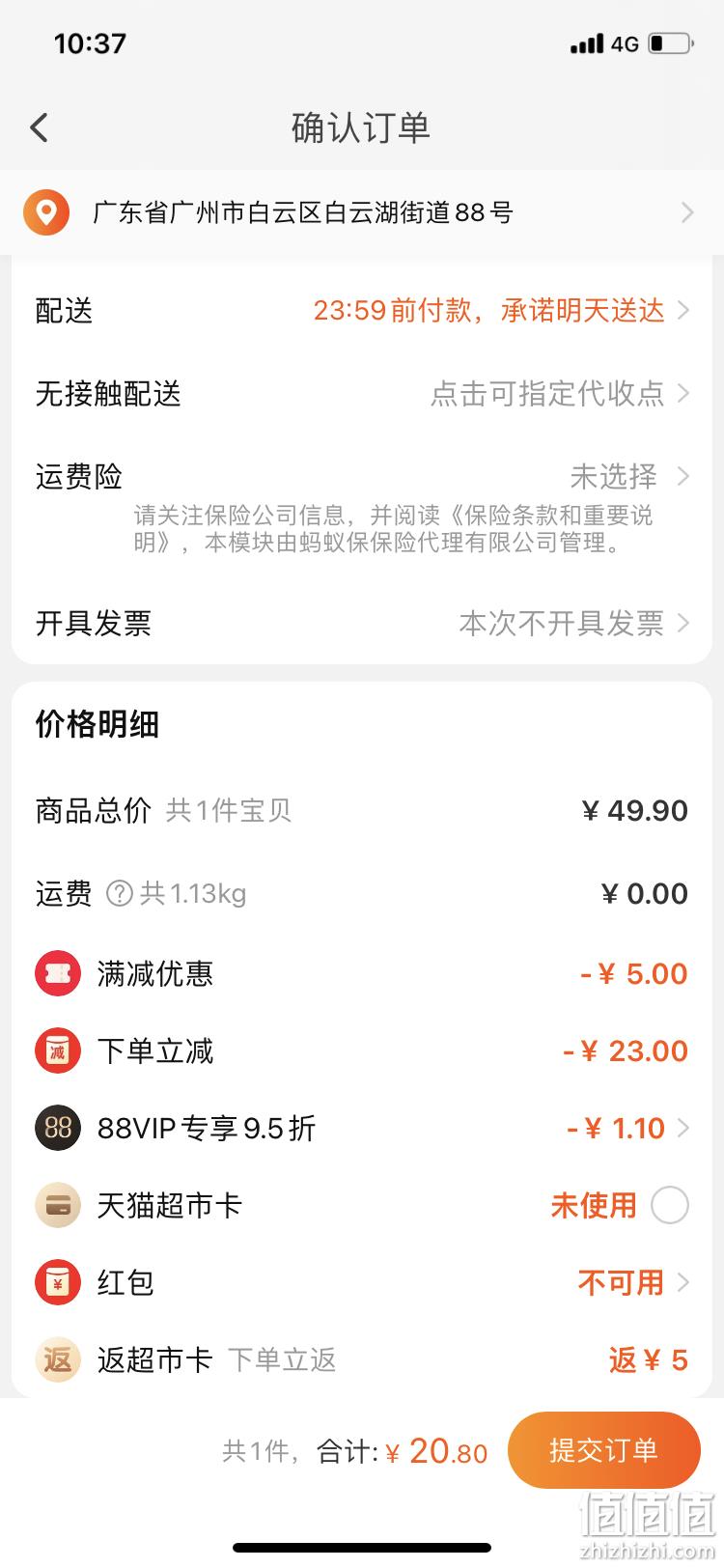Enable the 天猫超市卡 payment option
This screenshot has width=724, height=1568.
[x=670, y=1205]
